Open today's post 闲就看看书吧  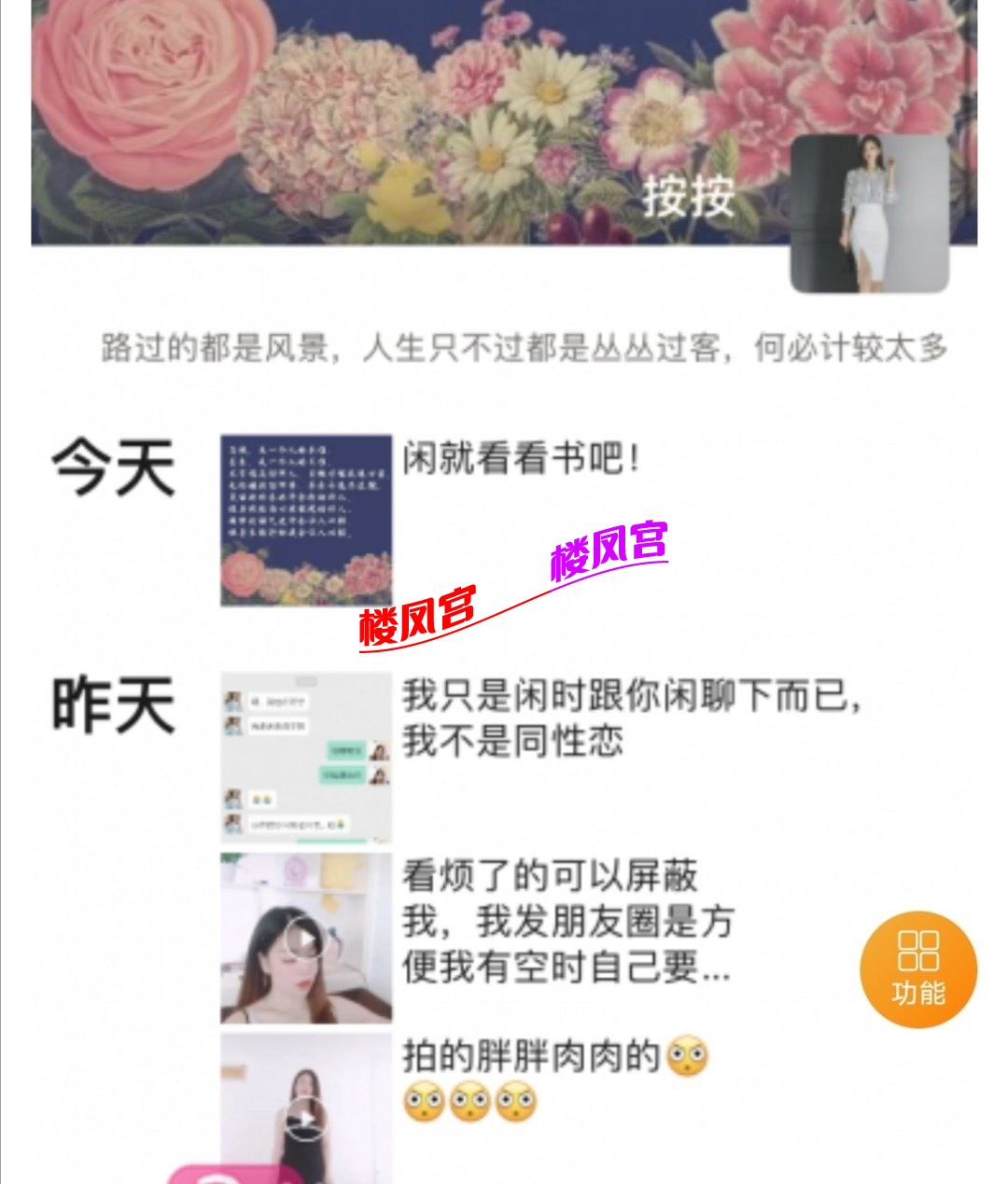point(306,520)
